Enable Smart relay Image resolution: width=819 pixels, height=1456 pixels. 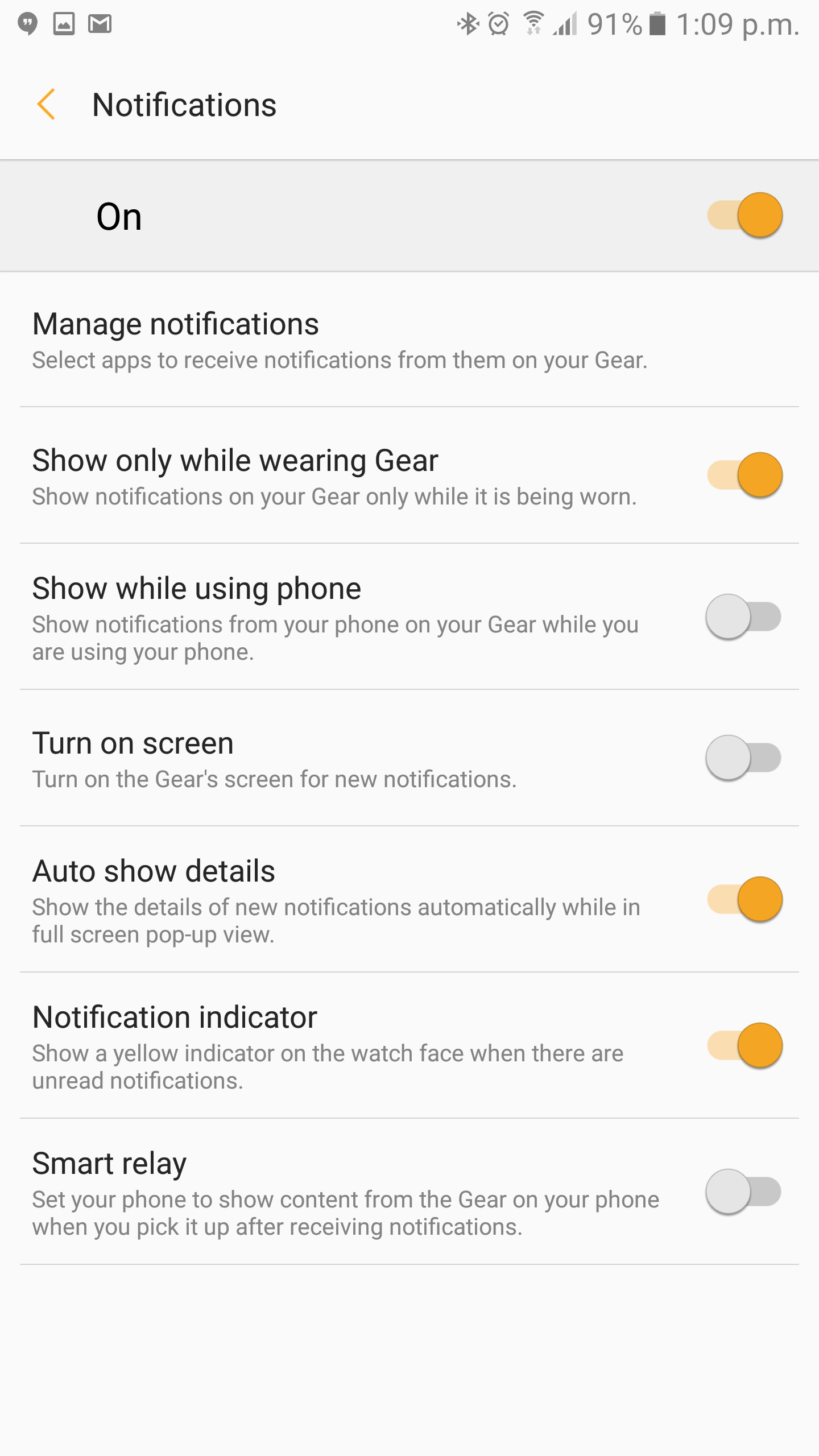tap(743, 1192)
